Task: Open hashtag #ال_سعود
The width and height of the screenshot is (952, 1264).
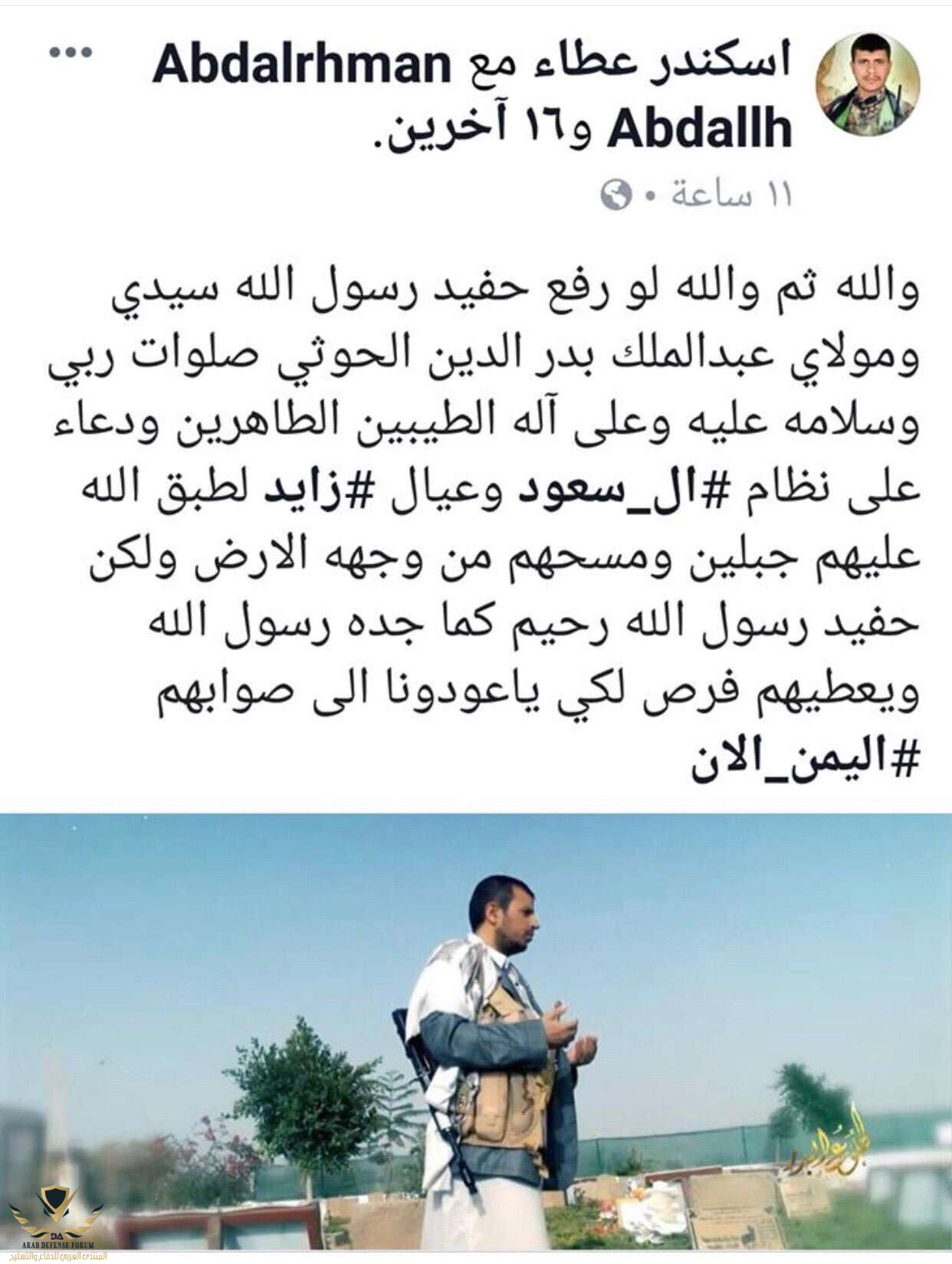Action: coord(576,490)
